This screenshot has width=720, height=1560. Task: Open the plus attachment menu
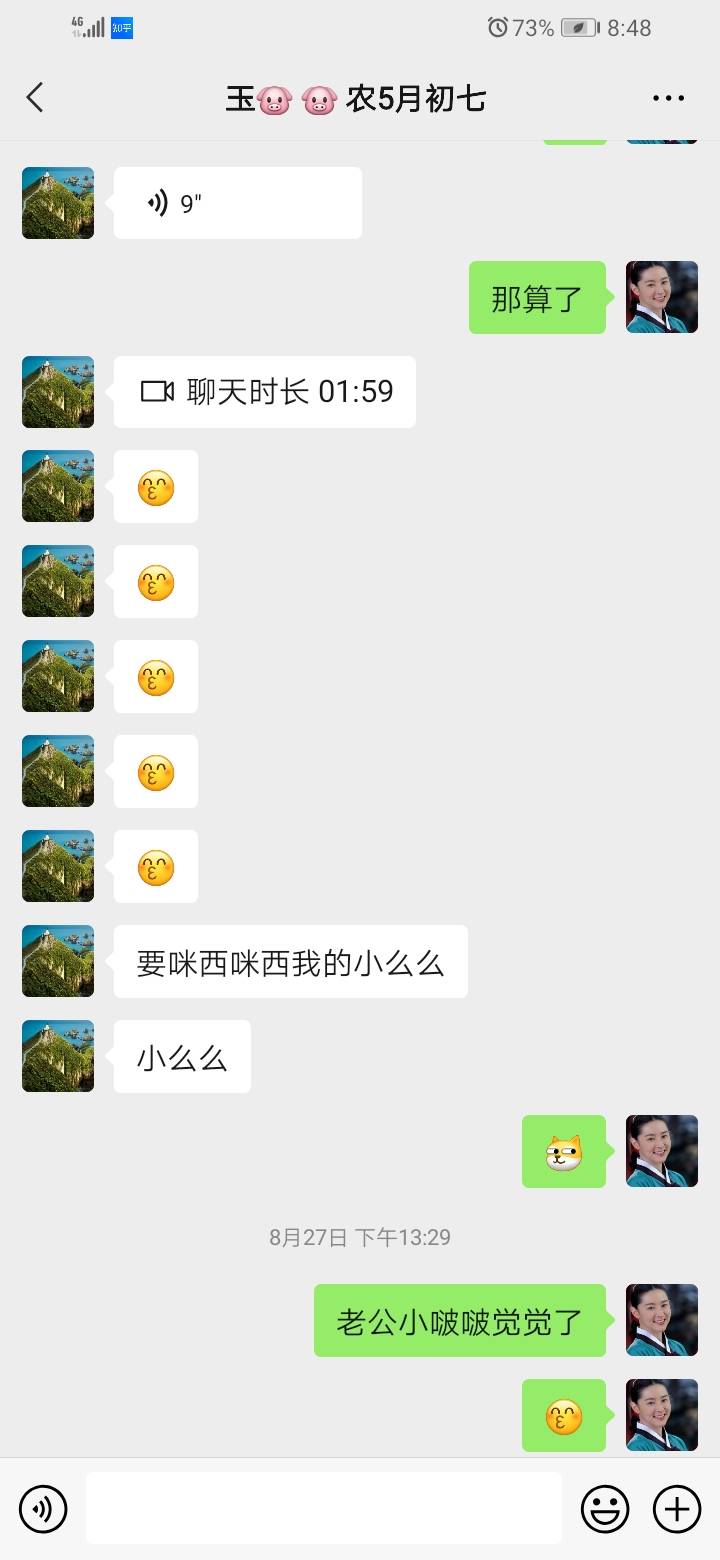[678, 1508]
